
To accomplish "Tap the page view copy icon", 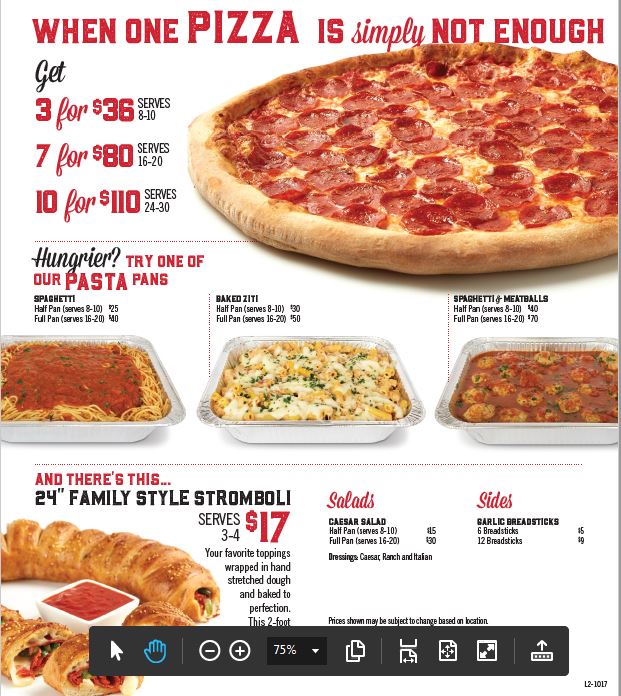I will coord(355,651).
